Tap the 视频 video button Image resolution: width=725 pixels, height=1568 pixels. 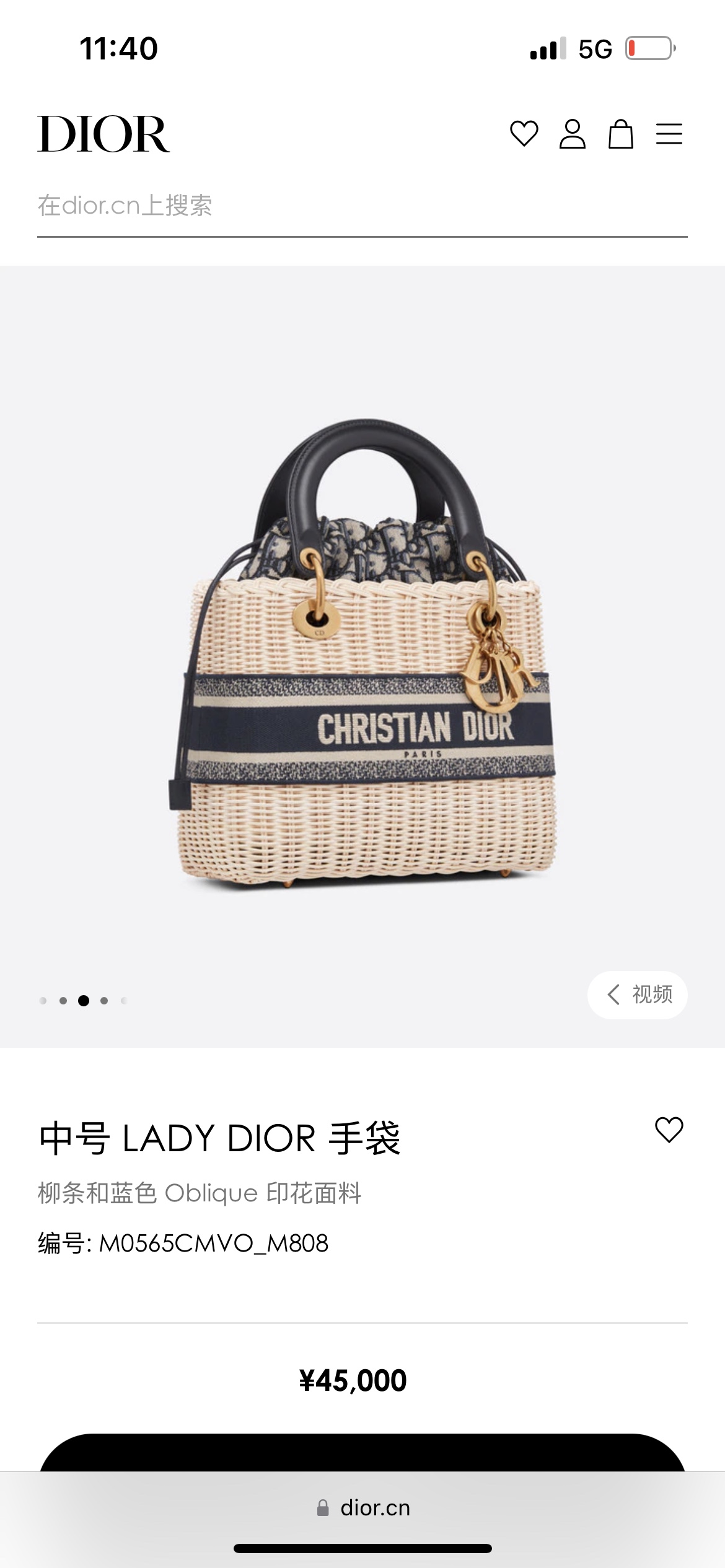[638, 995]
